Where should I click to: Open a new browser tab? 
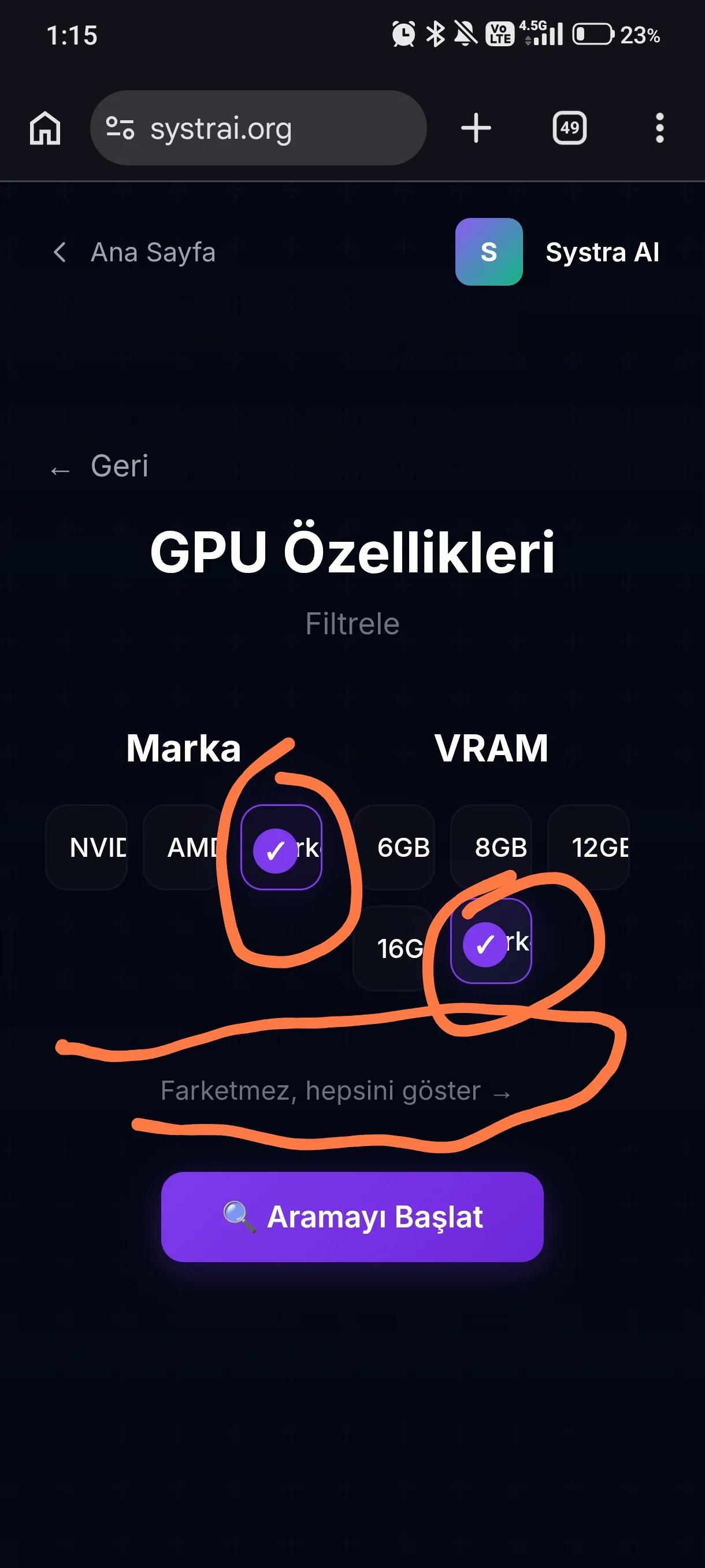click(x=476, y=128)
